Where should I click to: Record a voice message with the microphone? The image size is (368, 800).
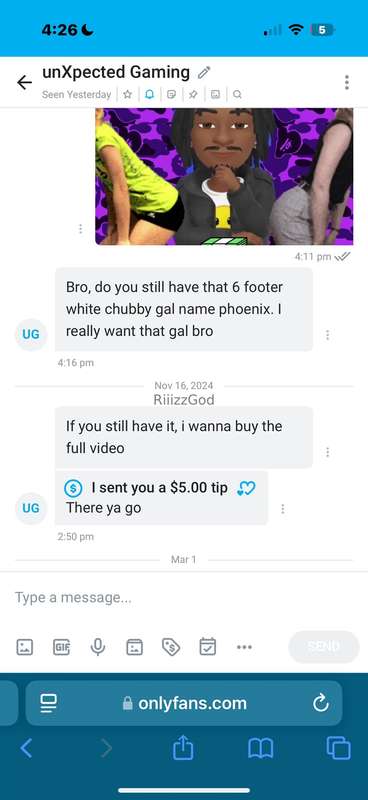[97, 647]
